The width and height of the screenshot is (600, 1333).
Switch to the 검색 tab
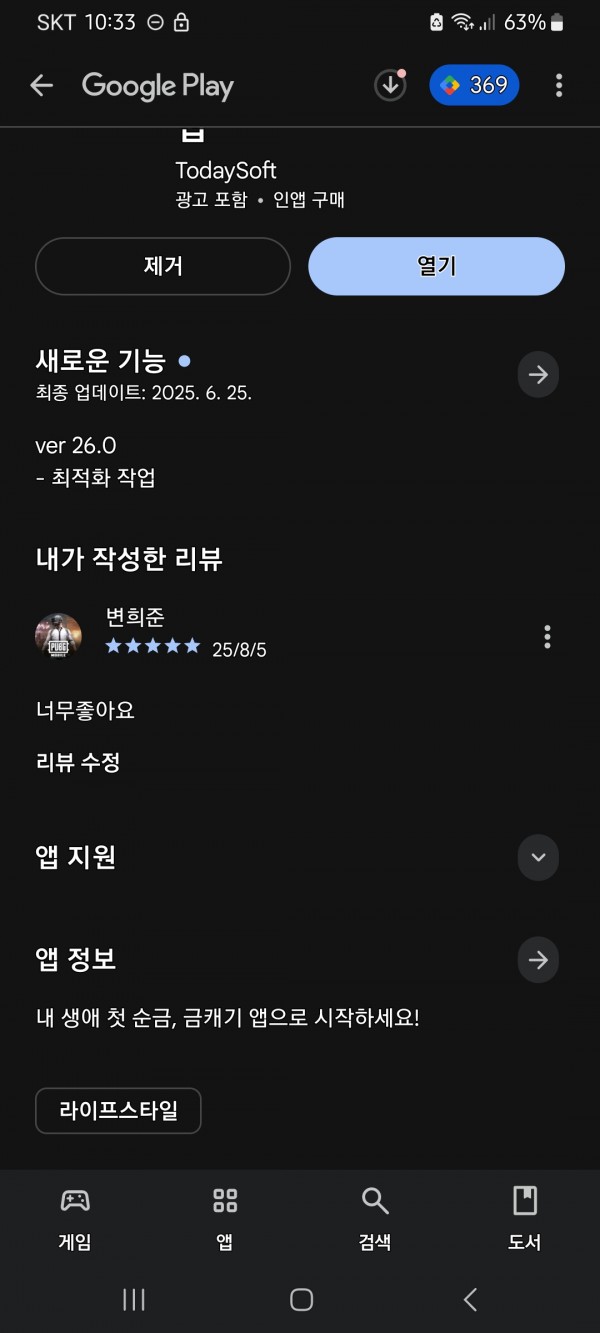click(375, 1219)
